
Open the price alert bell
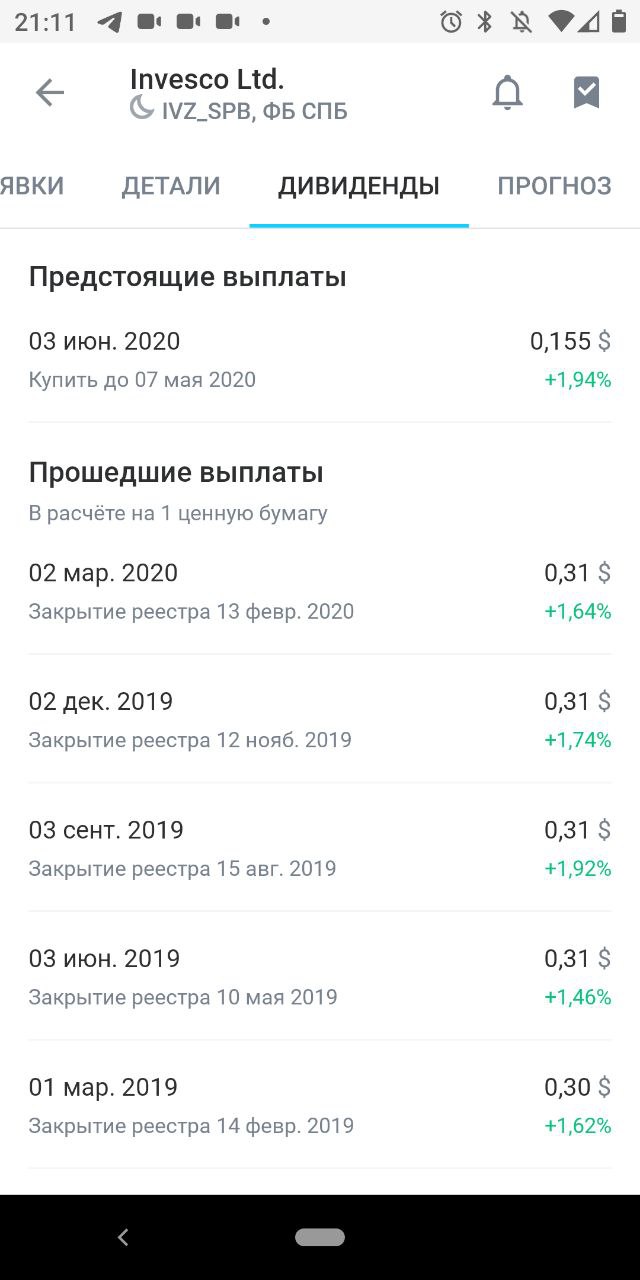[508, 93]
